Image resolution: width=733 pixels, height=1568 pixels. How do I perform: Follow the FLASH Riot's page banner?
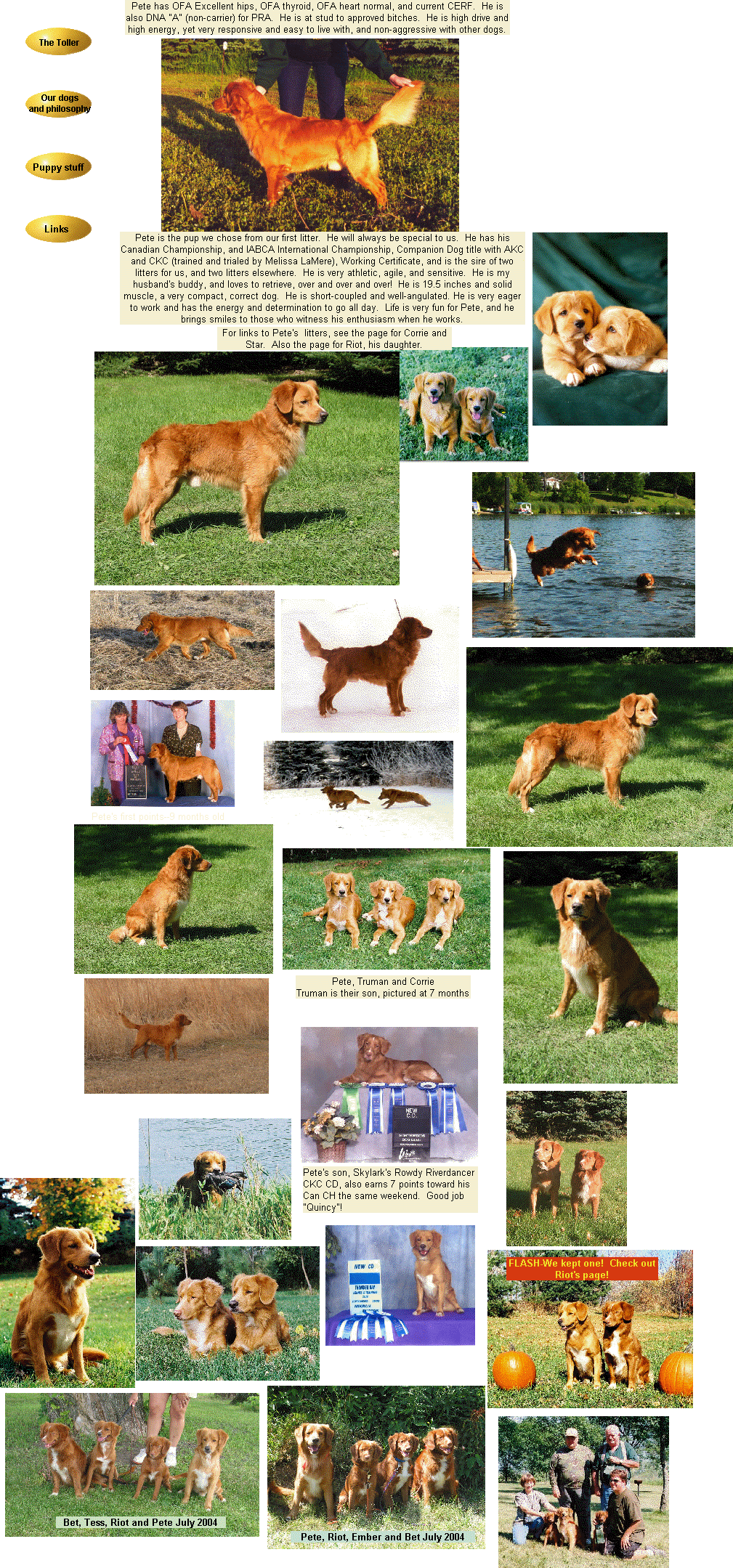pos(581,1269)
